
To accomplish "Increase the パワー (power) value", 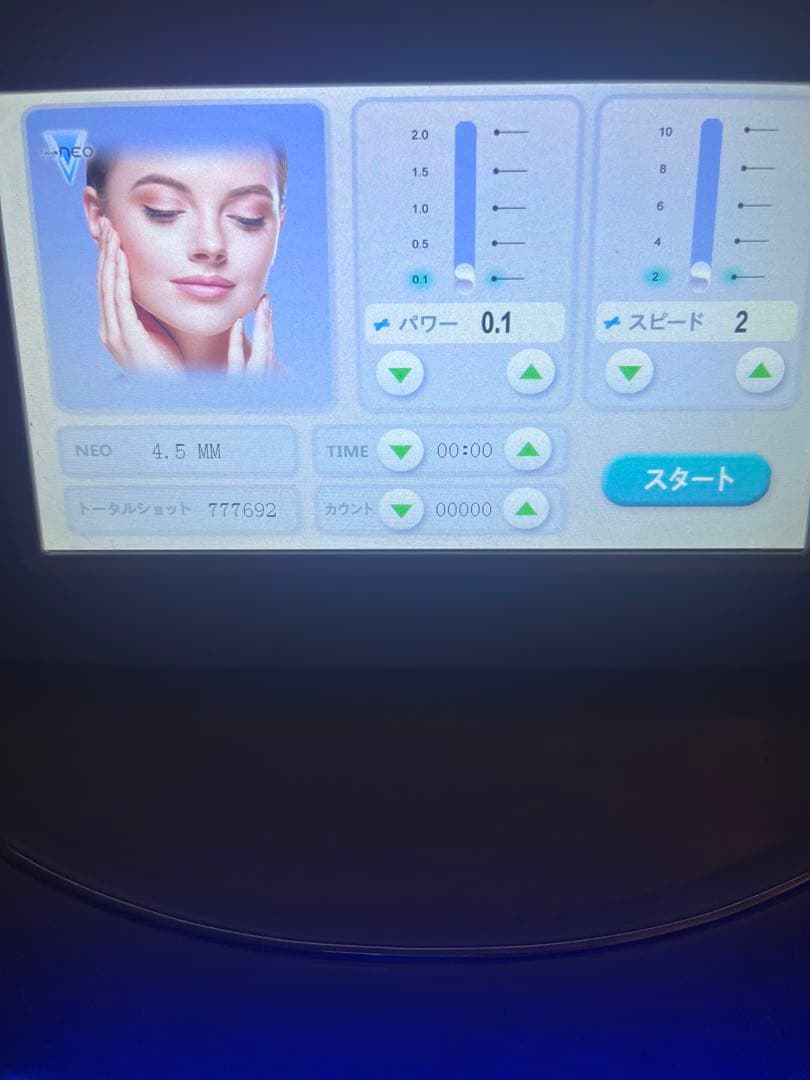I will [x=530, y=373].
